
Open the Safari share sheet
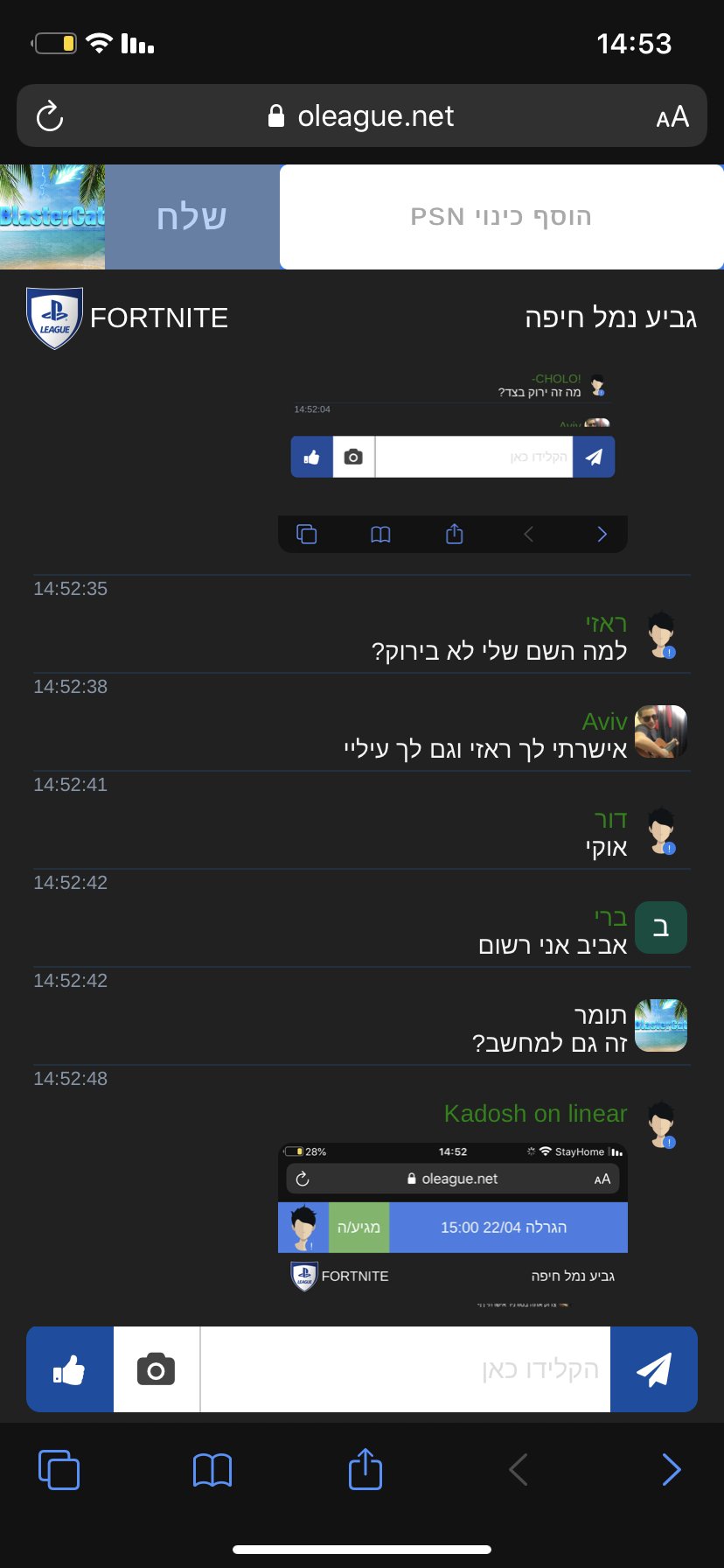pyautogui.click(x=365, y=1468)
